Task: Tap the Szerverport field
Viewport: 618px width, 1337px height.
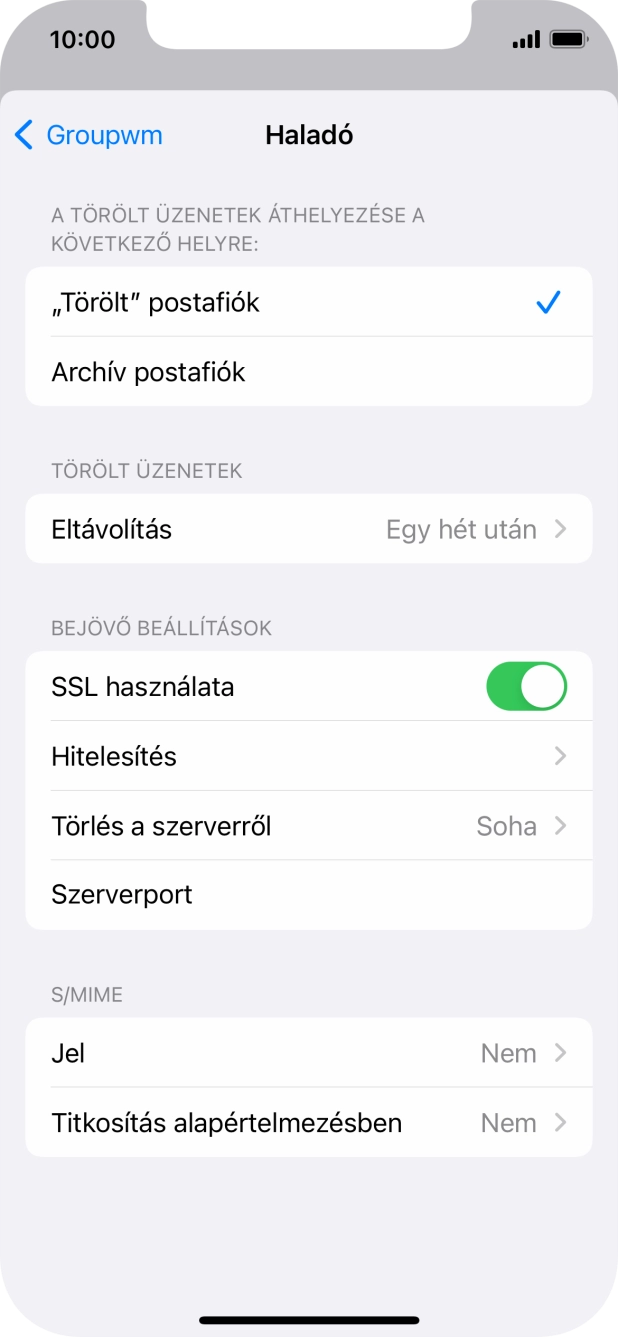Action: [308, 894]
